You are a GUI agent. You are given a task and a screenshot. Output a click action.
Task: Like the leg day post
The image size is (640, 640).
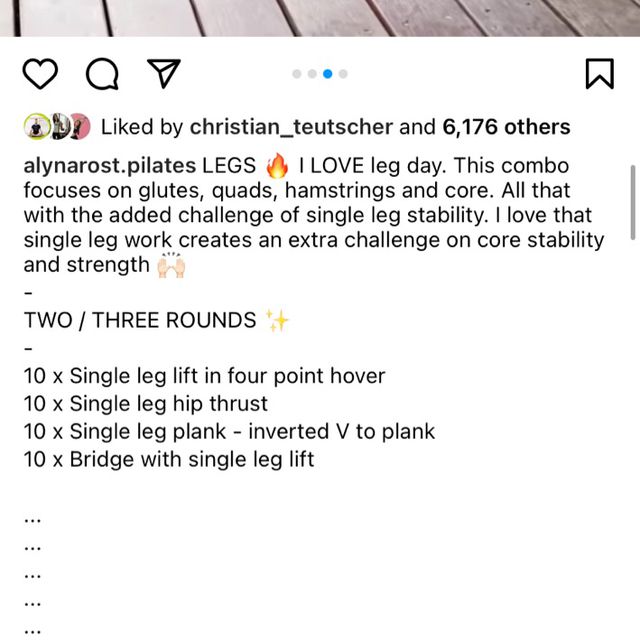click(40, 73)
